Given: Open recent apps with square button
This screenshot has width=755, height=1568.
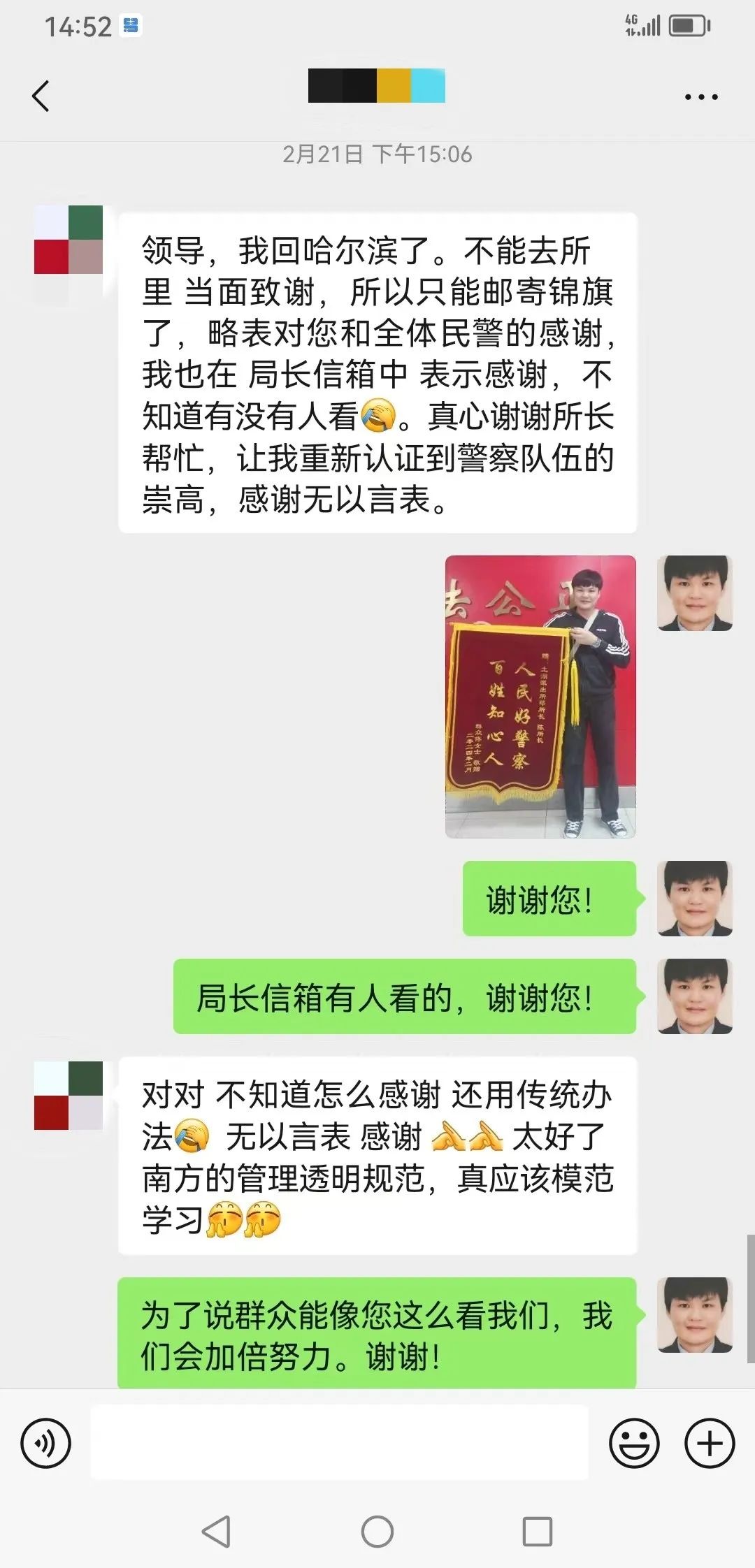Looking at the screenshot, I should (x=537, y=1532).
